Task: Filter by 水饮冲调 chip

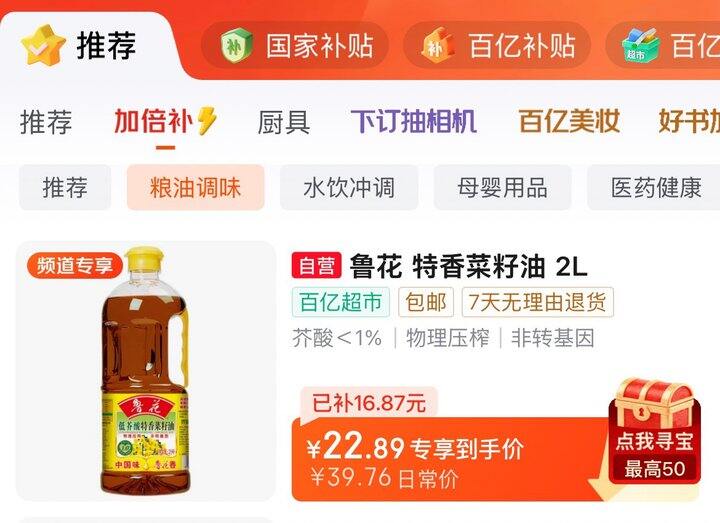Action: 349,187
